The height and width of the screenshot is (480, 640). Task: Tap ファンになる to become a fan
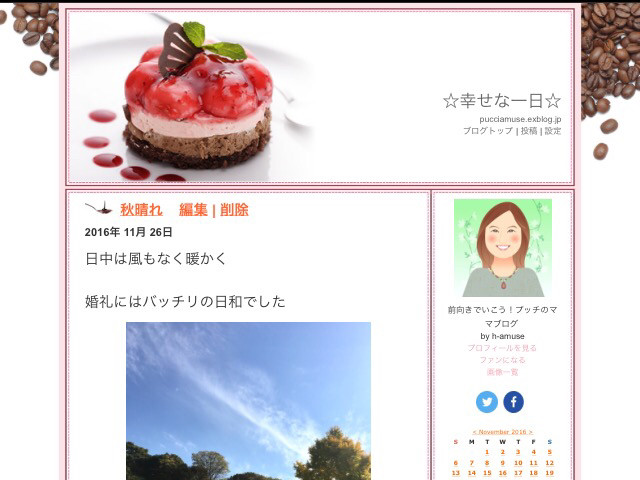click(x=502, y=360)
